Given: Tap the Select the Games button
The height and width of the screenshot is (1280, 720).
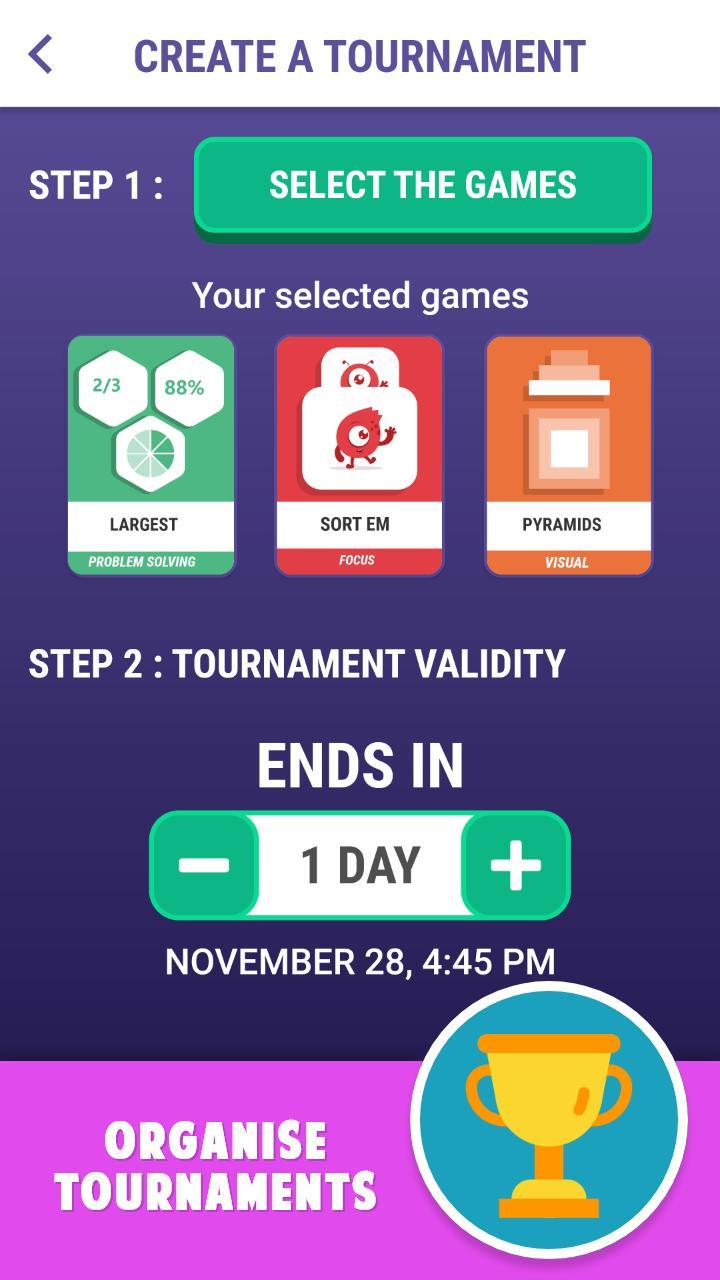Looking at the screenshot, I should click(422, 187).
